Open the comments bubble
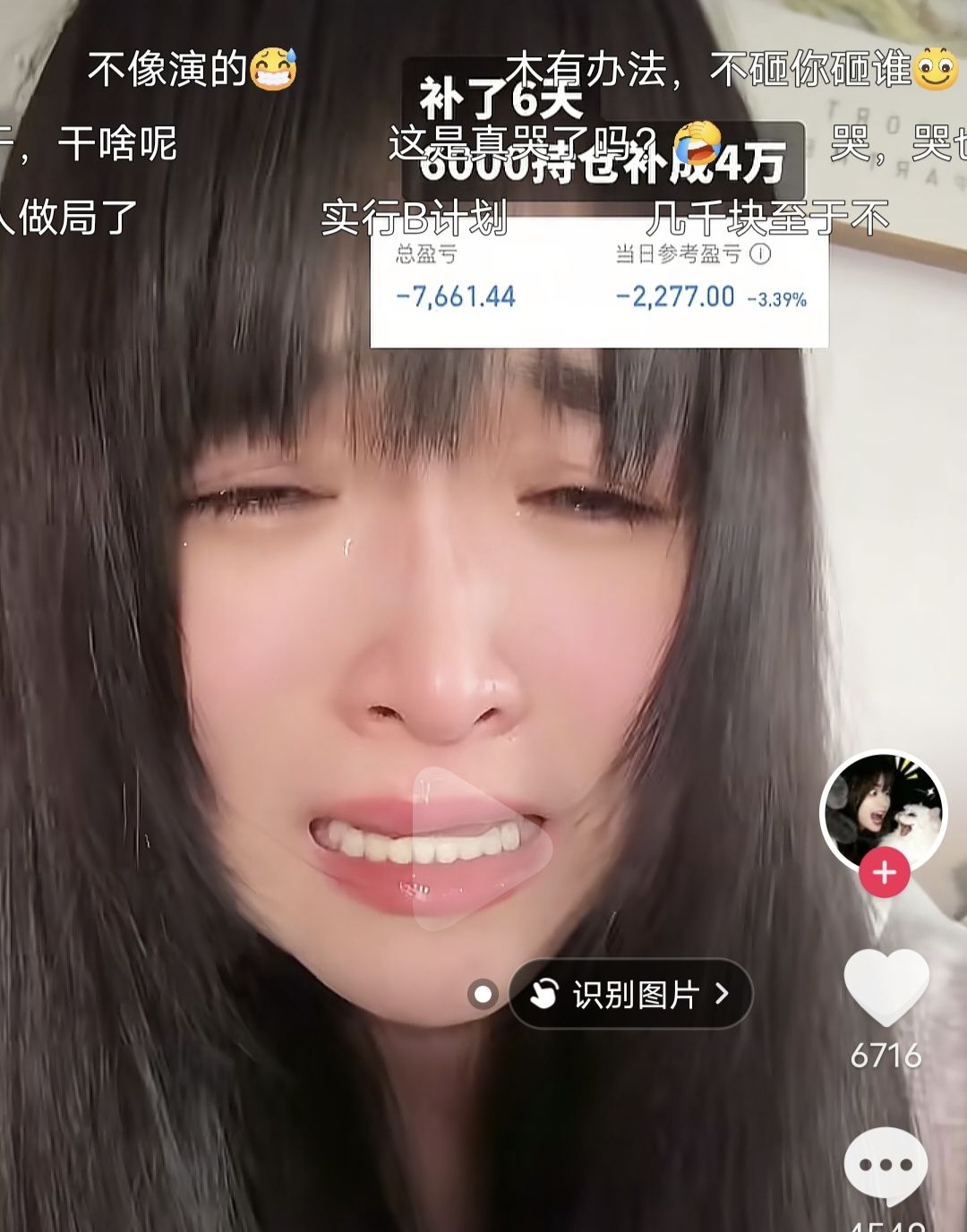967x1232 pixels. [x=886, y=1165]
